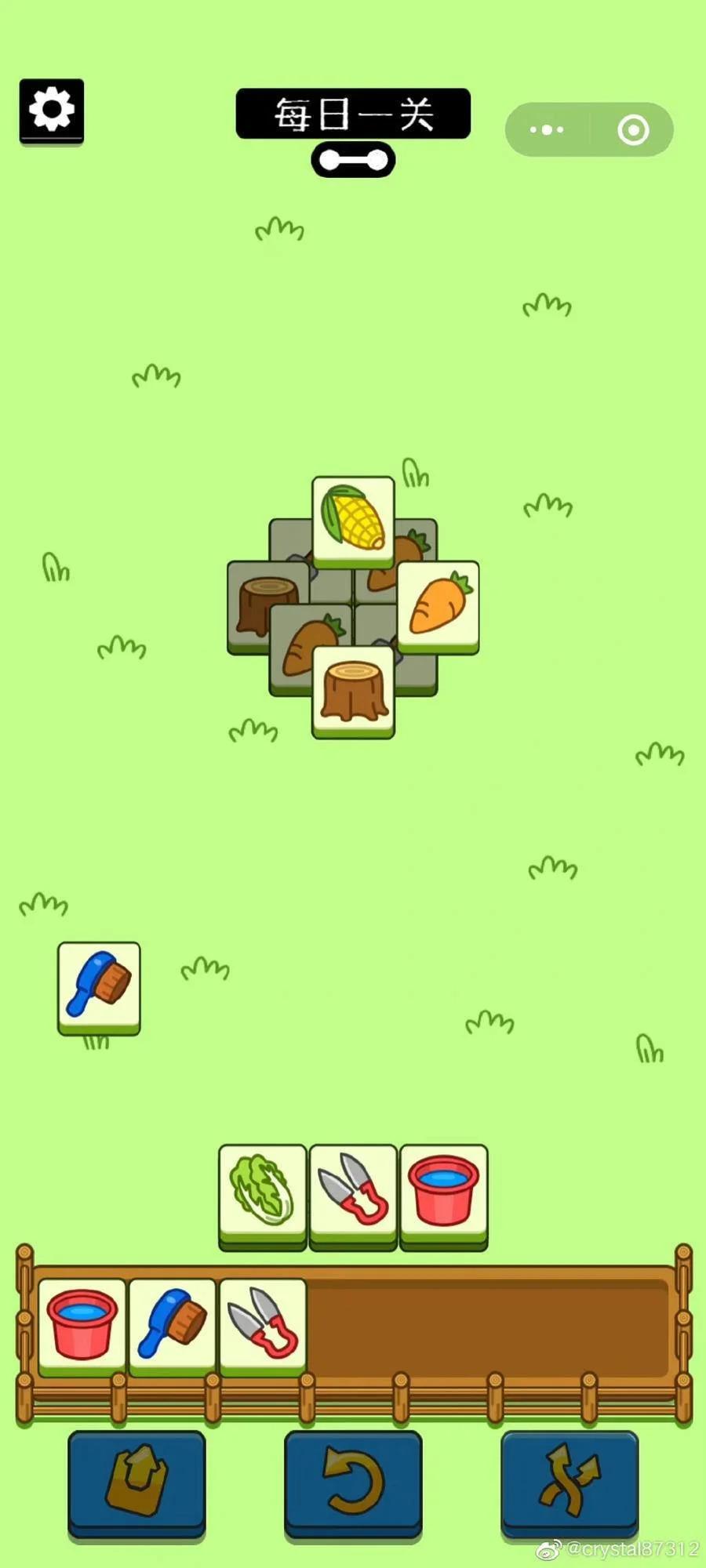This screenshot has width=706, height=1568.
Task: Open the settings gear
Action: click(x=52, y=111)
